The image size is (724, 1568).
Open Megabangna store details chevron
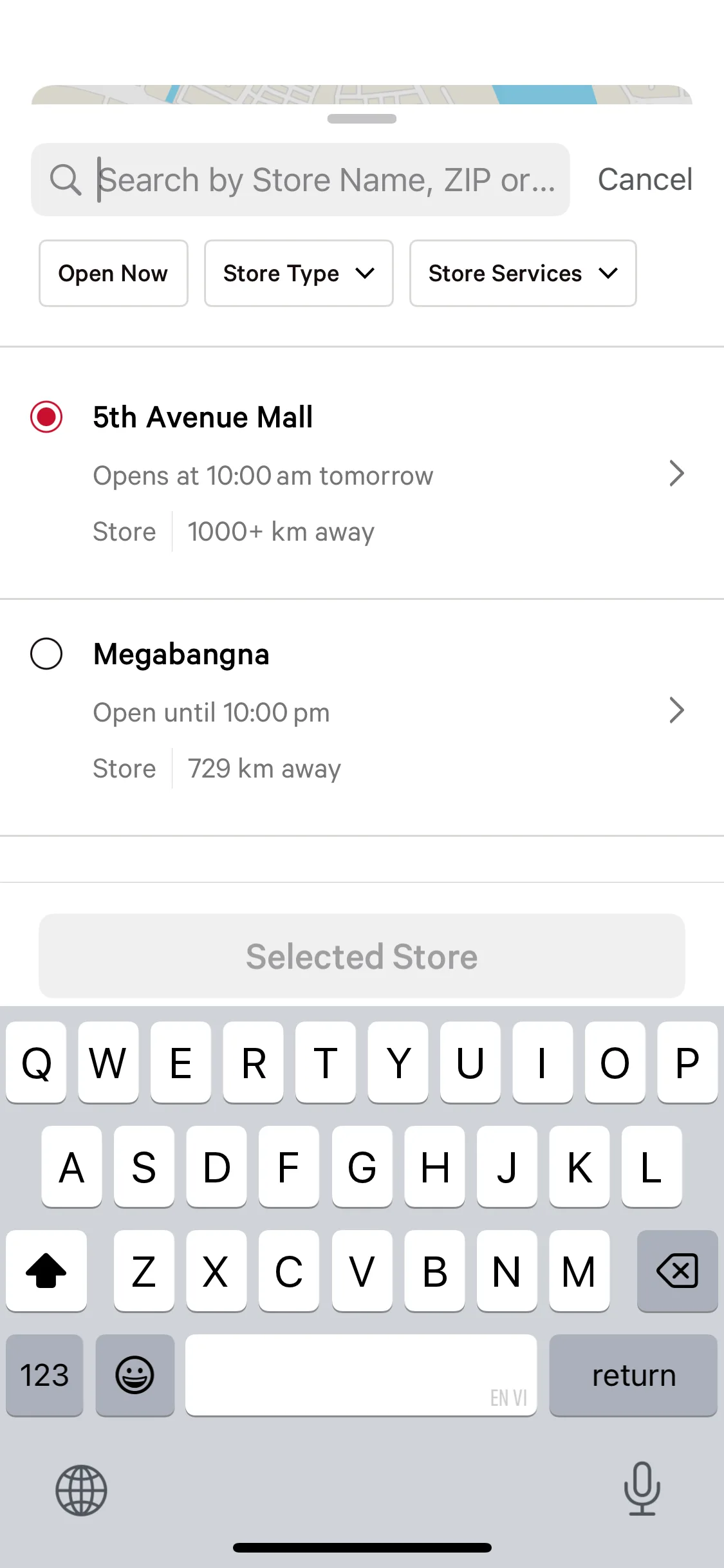(676, 711)
